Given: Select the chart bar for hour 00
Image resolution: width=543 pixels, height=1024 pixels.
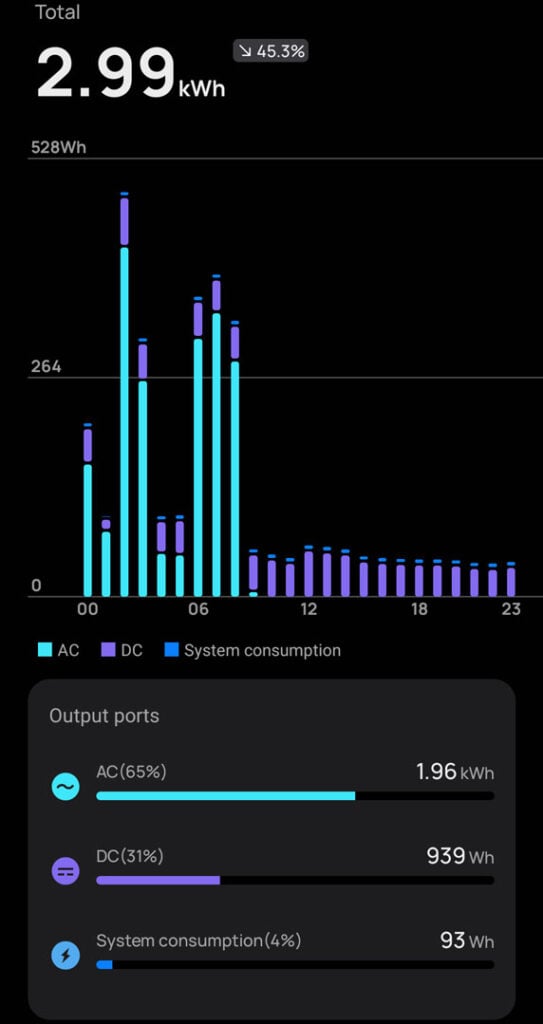Looking at the screenshot, I should 88,509.
